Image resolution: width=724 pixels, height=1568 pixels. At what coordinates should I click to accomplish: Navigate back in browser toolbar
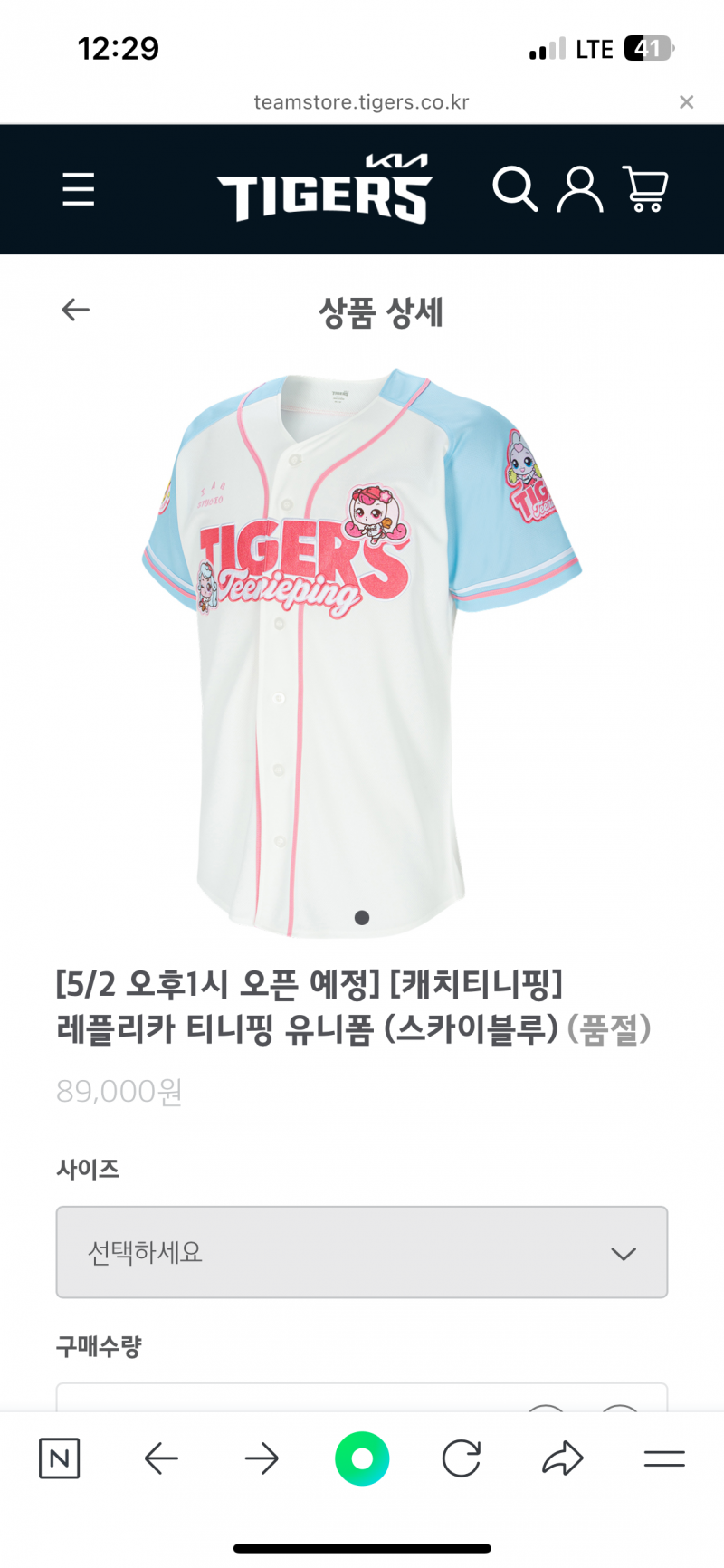click(161, 1458)
